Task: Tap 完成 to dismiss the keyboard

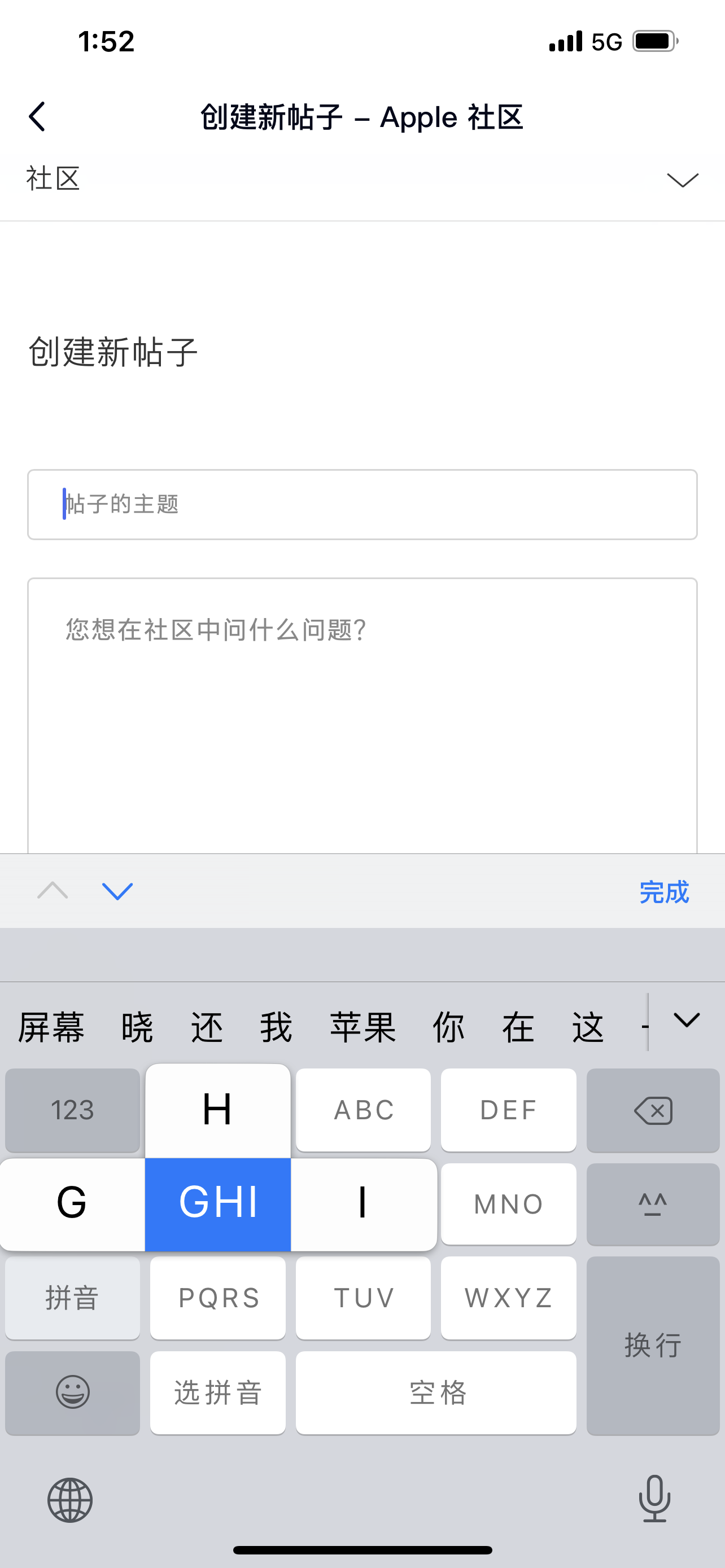Action: pos(663,892)
